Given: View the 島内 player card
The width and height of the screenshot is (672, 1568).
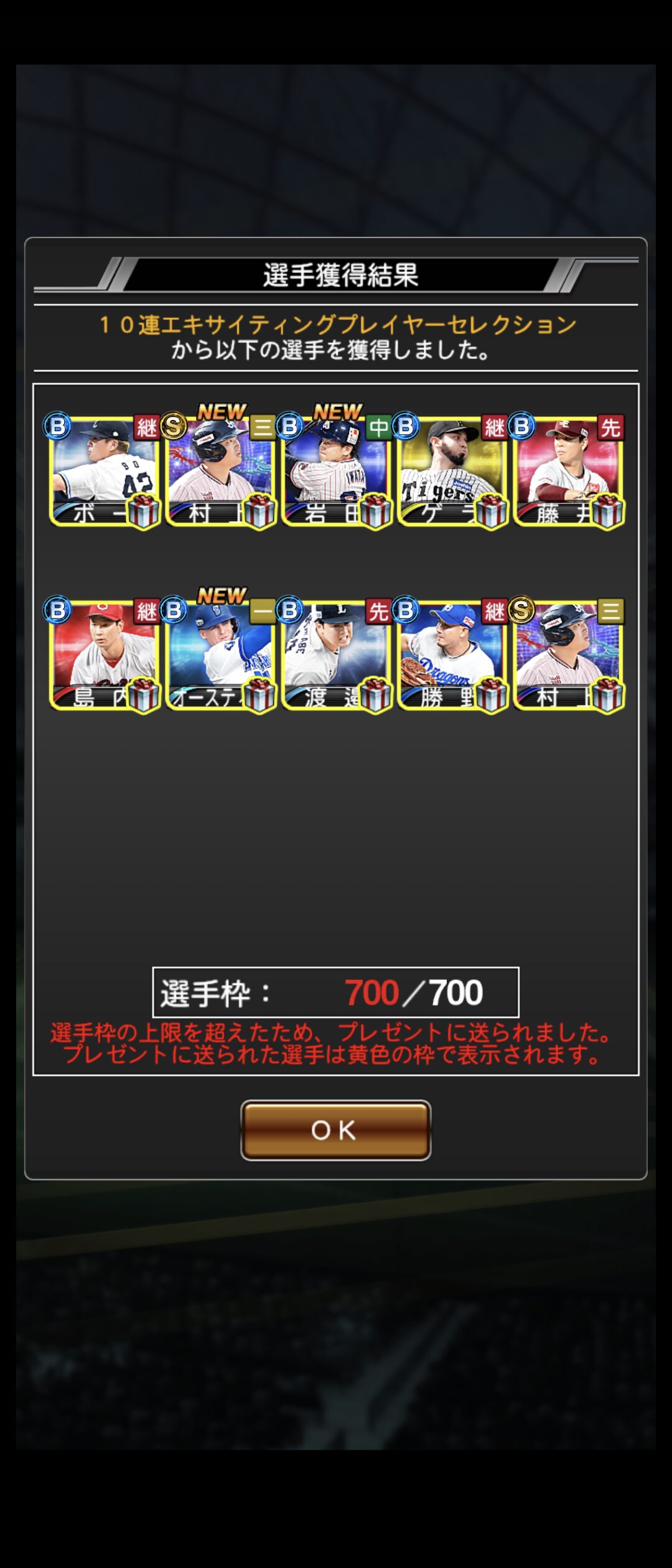Looking at the screenshot, I should (104, 655).
